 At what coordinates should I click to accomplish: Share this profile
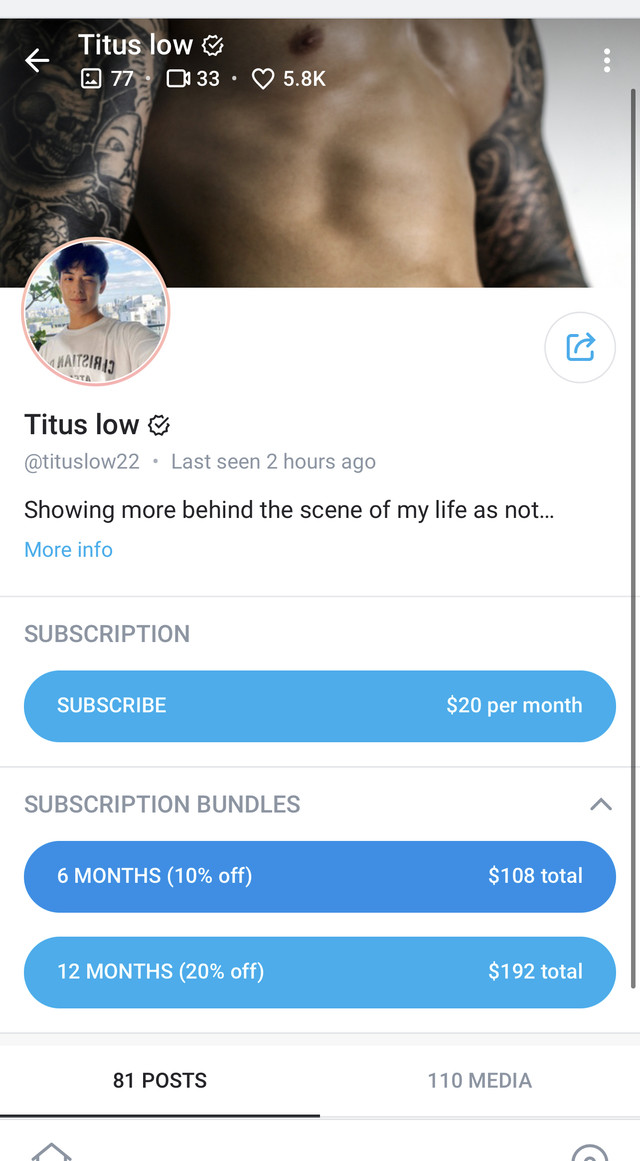[x=580, y=347]
